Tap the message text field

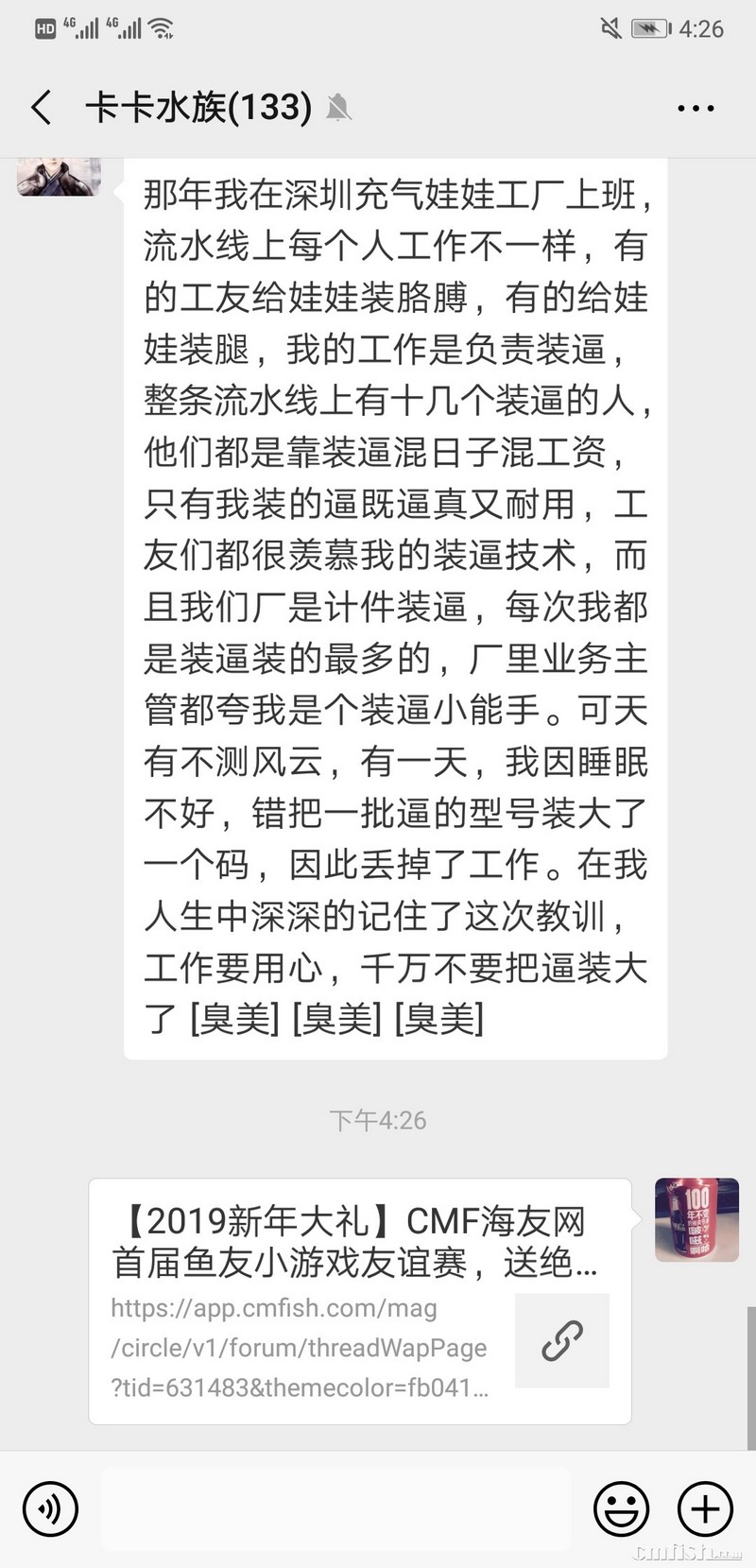335,1508
